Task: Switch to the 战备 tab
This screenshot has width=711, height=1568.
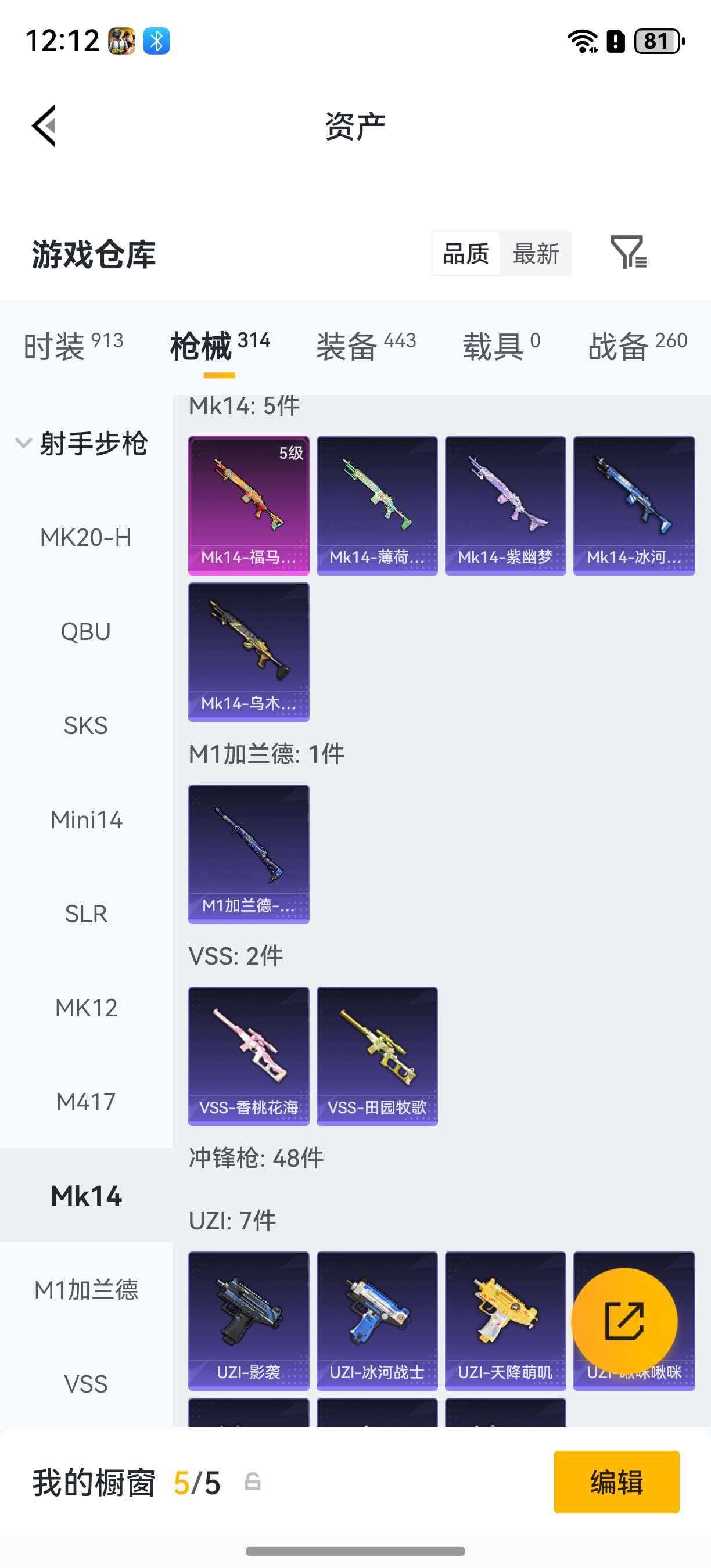Action: (637, 346)
